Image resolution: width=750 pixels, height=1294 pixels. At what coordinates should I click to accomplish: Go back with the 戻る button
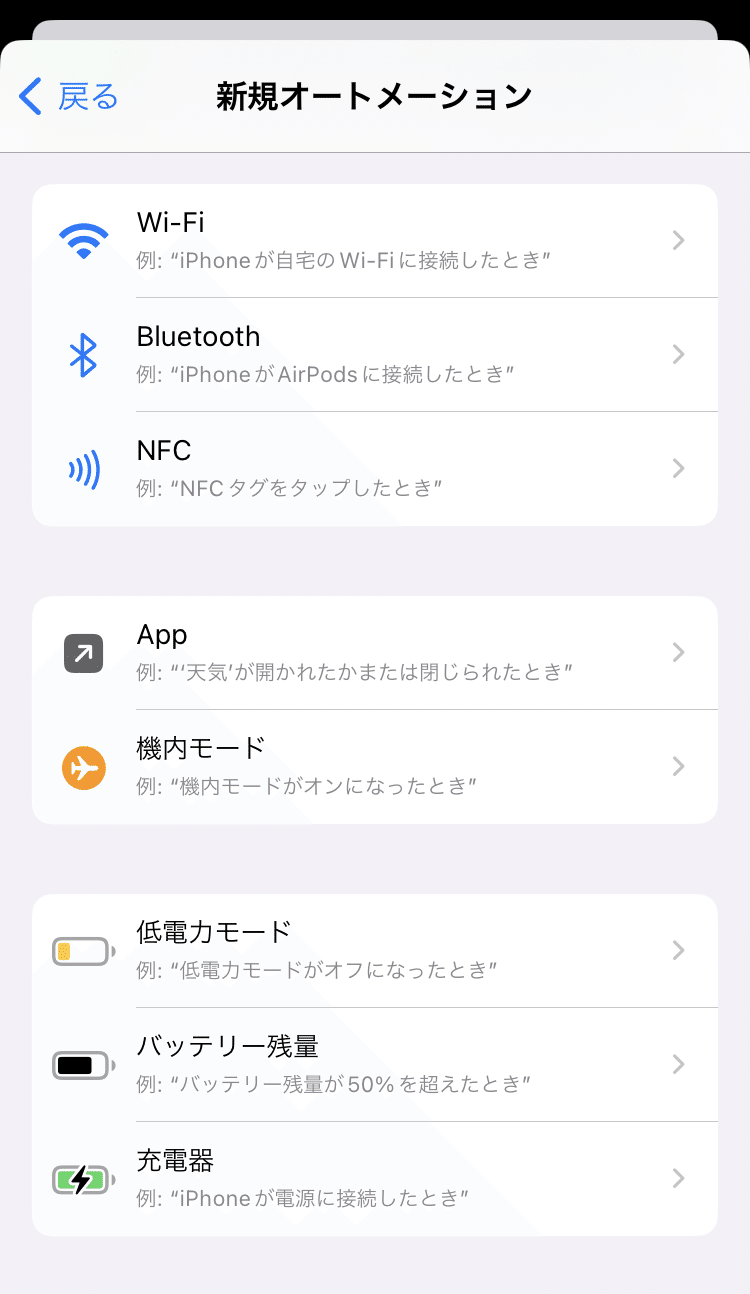coord(68,97)
